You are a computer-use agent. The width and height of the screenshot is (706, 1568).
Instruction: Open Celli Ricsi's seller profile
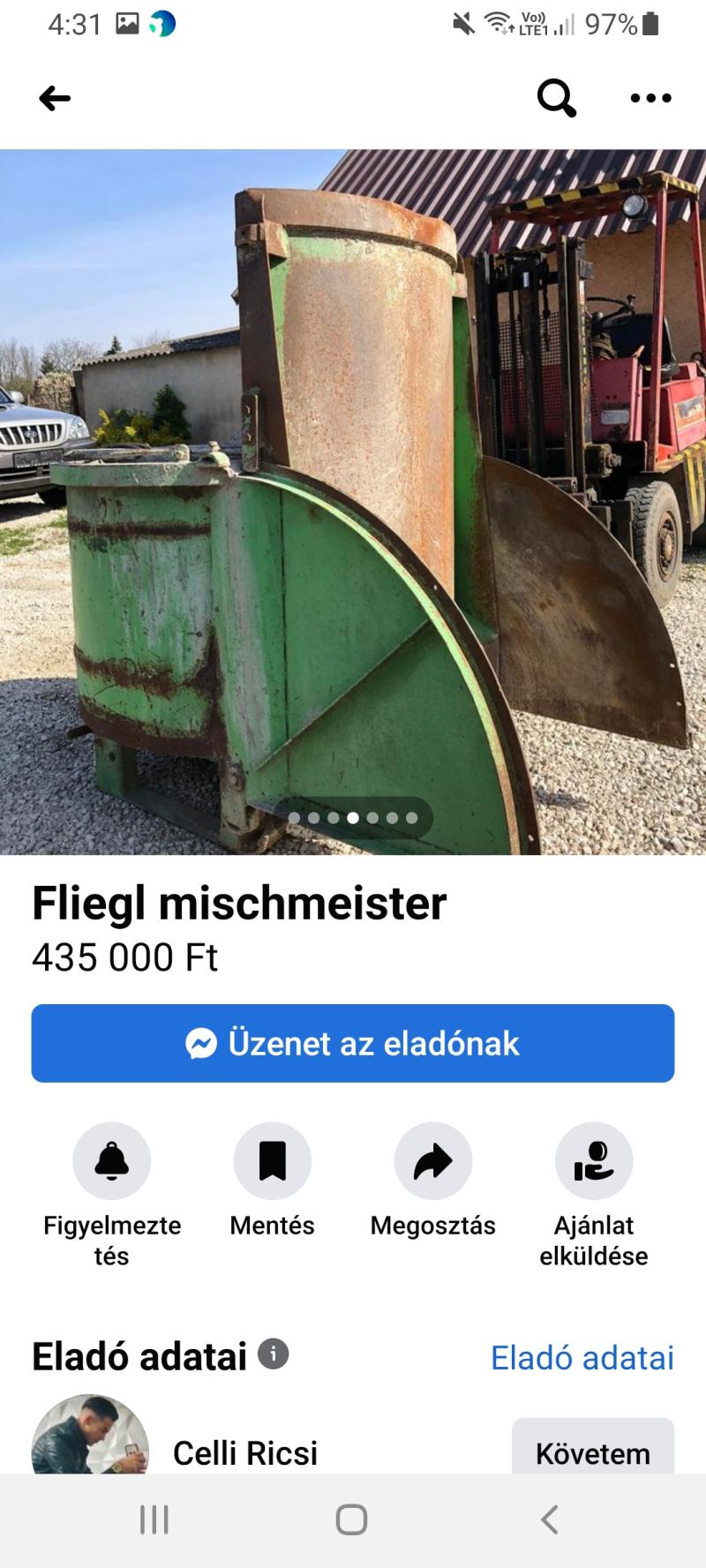(245, 1452)
